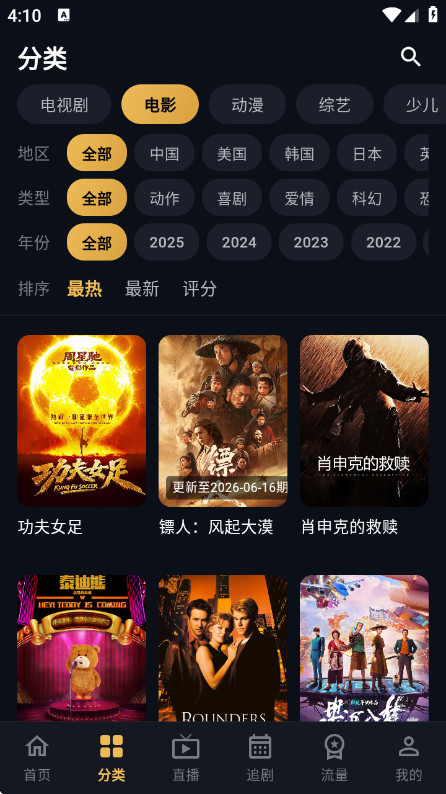
Task: Select the 动漫 category
Action: 248,104
